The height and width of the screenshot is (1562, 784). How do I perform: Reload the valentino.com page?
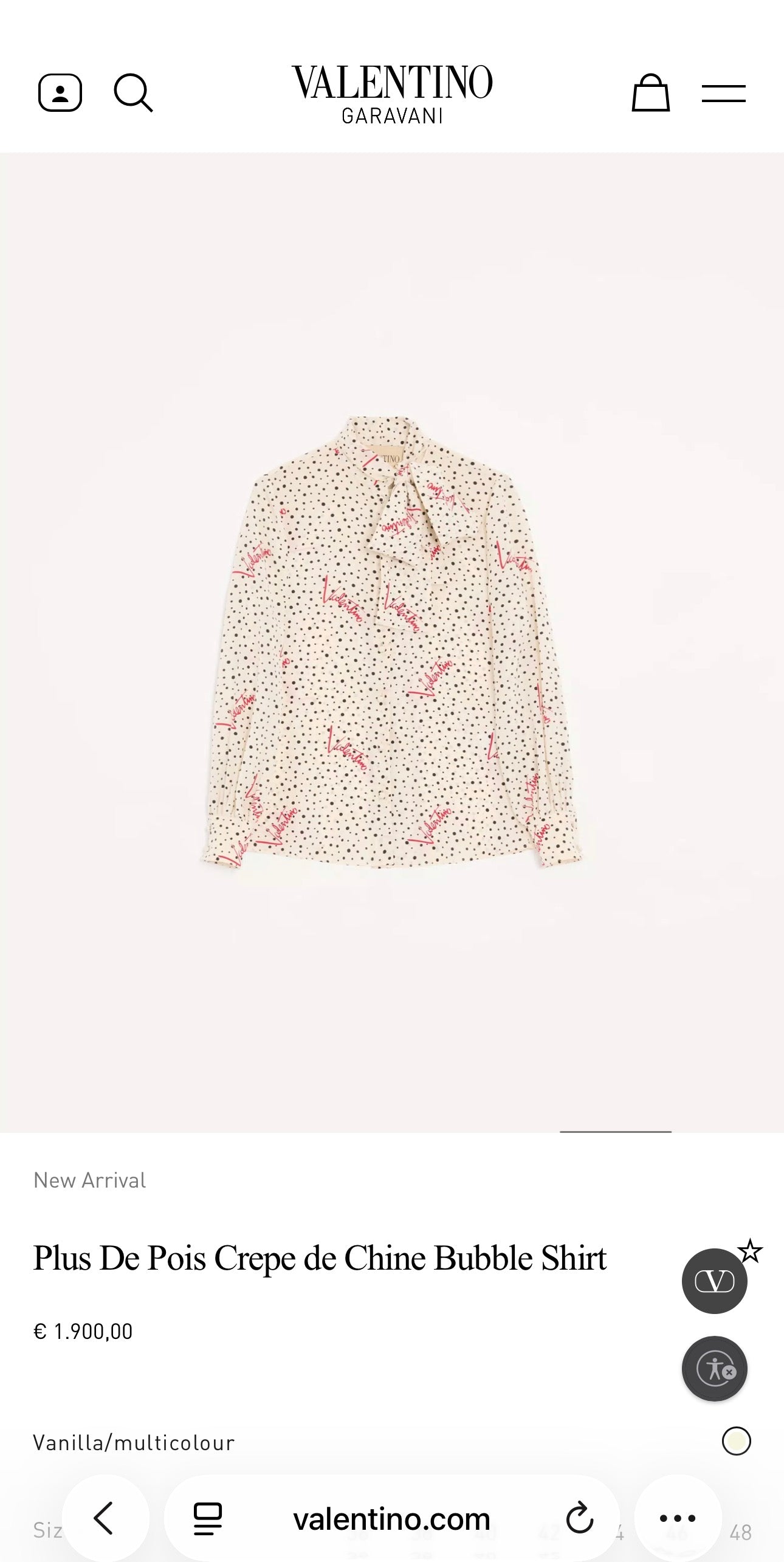(579, 1518)
